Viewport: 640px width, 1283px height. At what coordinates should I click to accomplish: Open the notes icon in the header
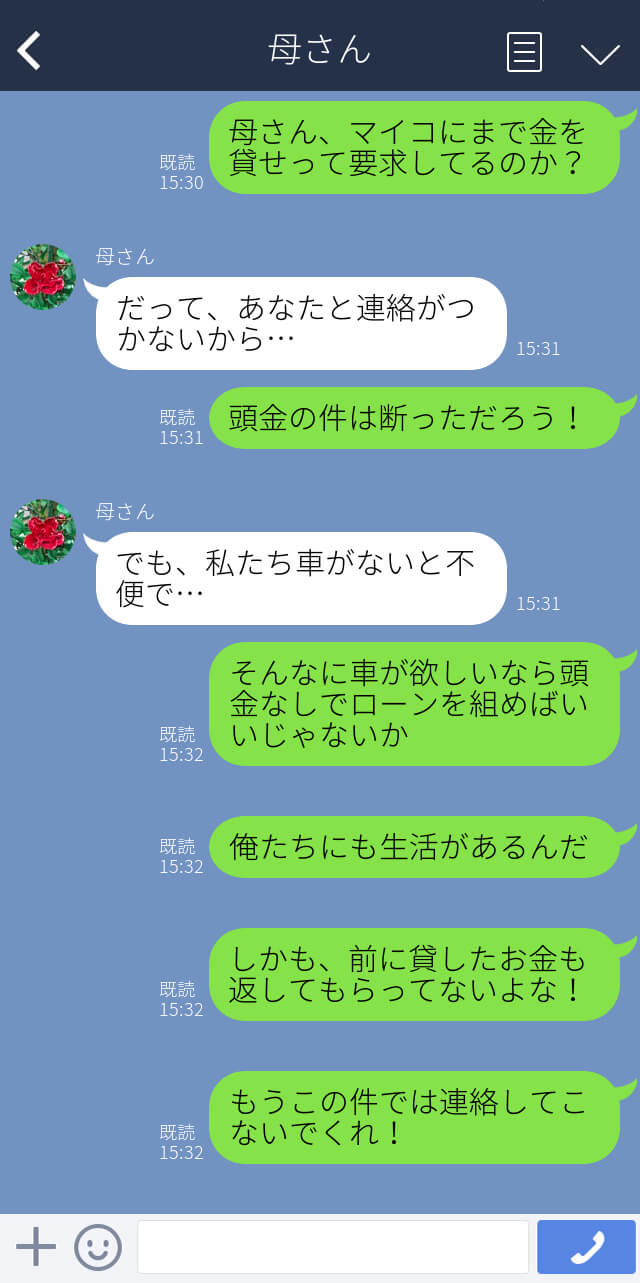point(524,52)
